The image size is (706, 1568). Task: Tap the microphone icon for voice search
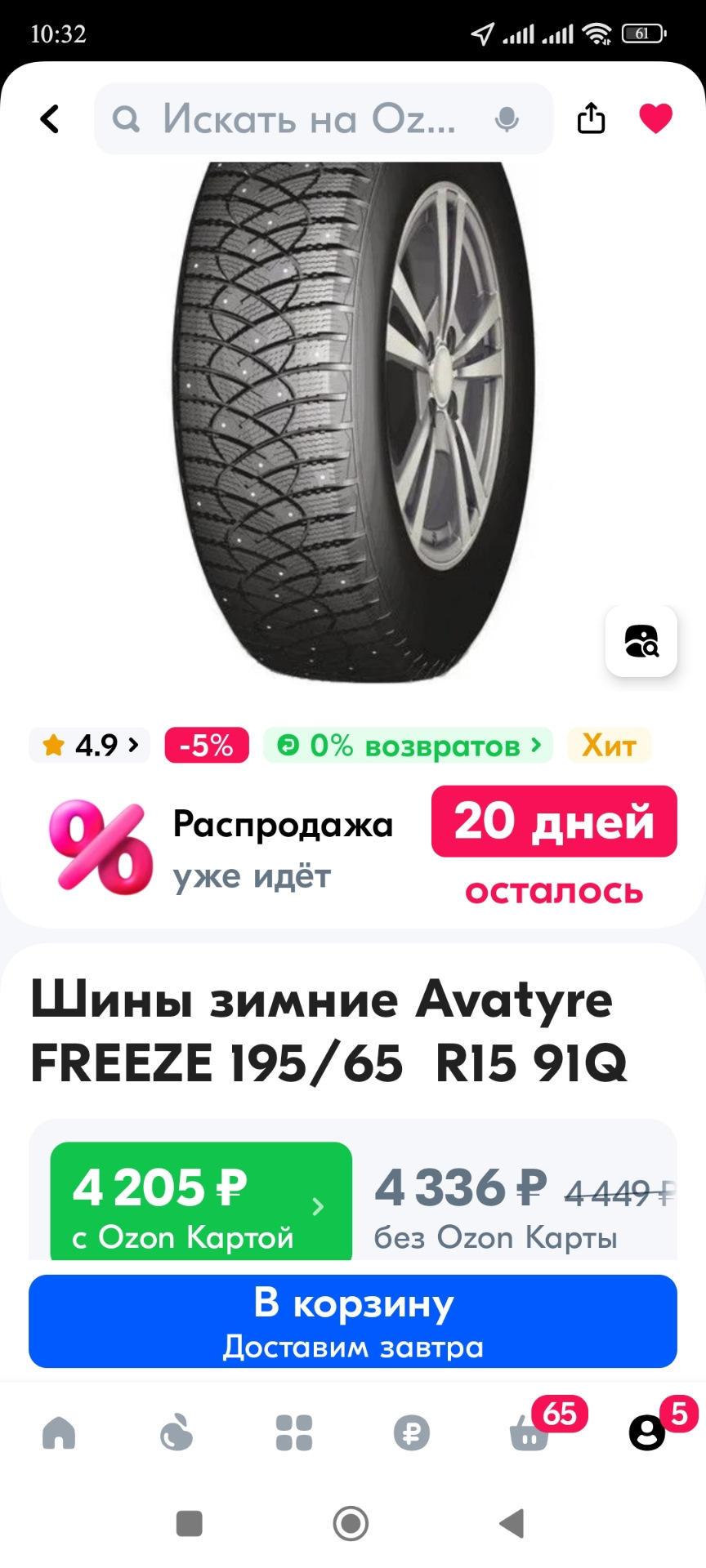pos(507,118)
